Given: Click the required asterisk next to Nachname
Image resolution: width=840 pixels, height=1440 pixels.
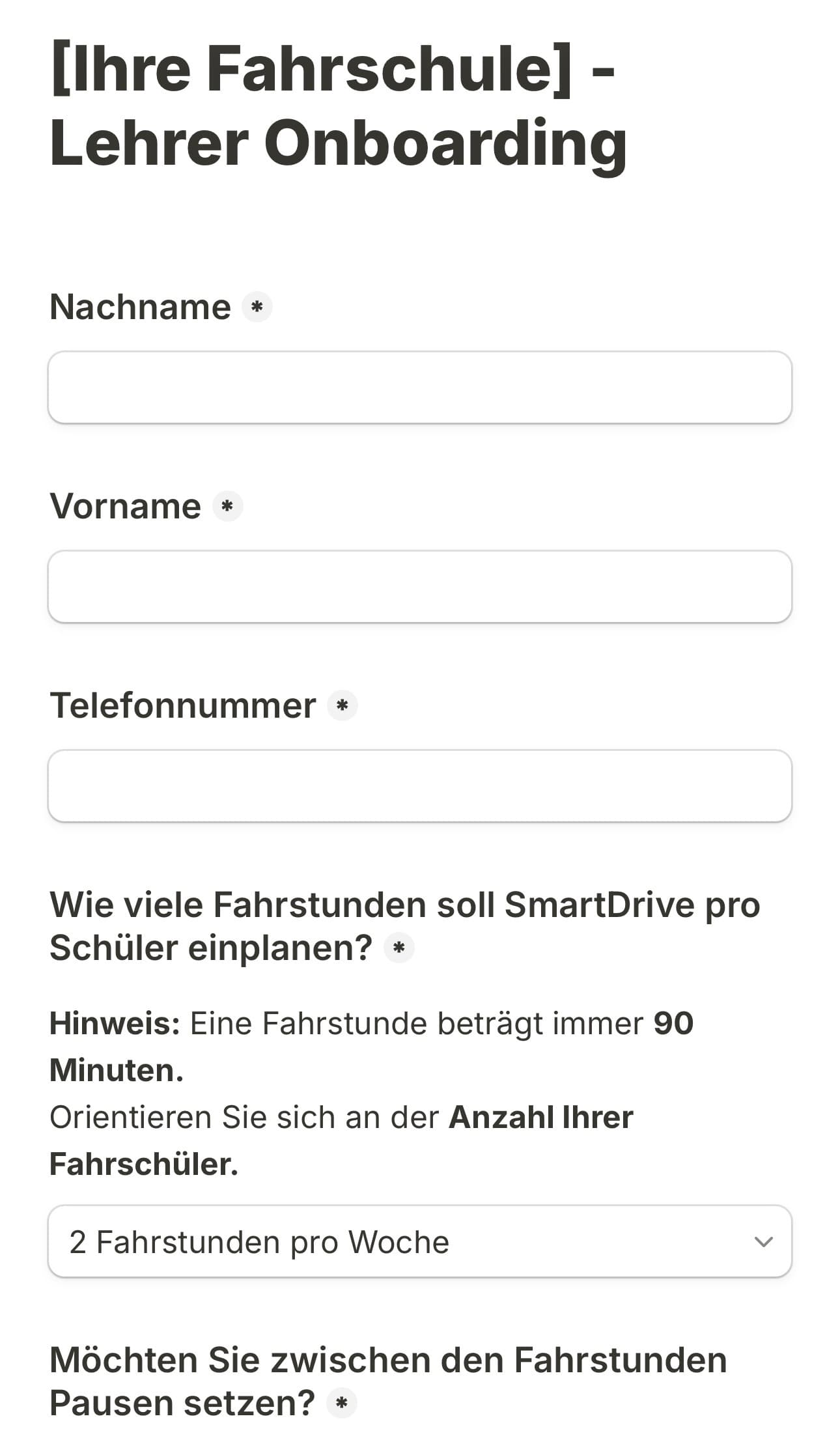Looking at the screenshot, I should 259,307.
